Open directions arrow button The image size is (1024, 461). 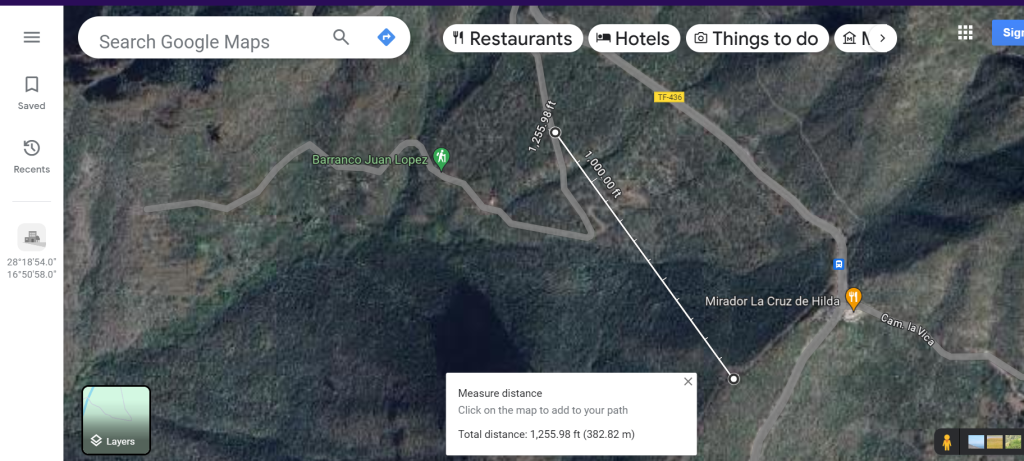pos(386,38)
